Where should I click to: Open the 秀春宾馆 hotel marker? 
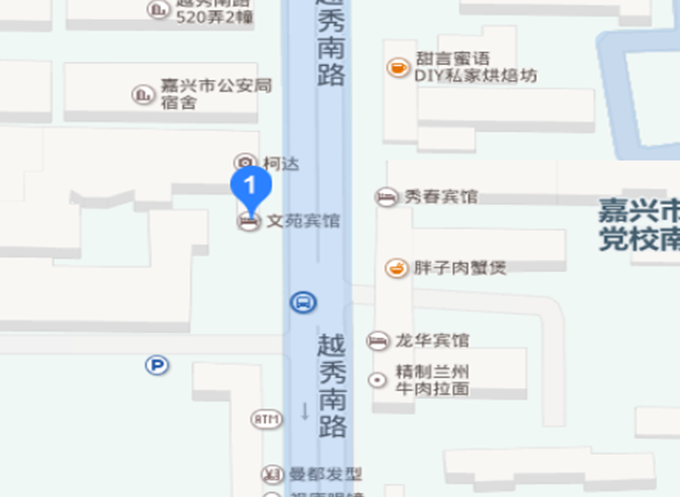[386, 197]
